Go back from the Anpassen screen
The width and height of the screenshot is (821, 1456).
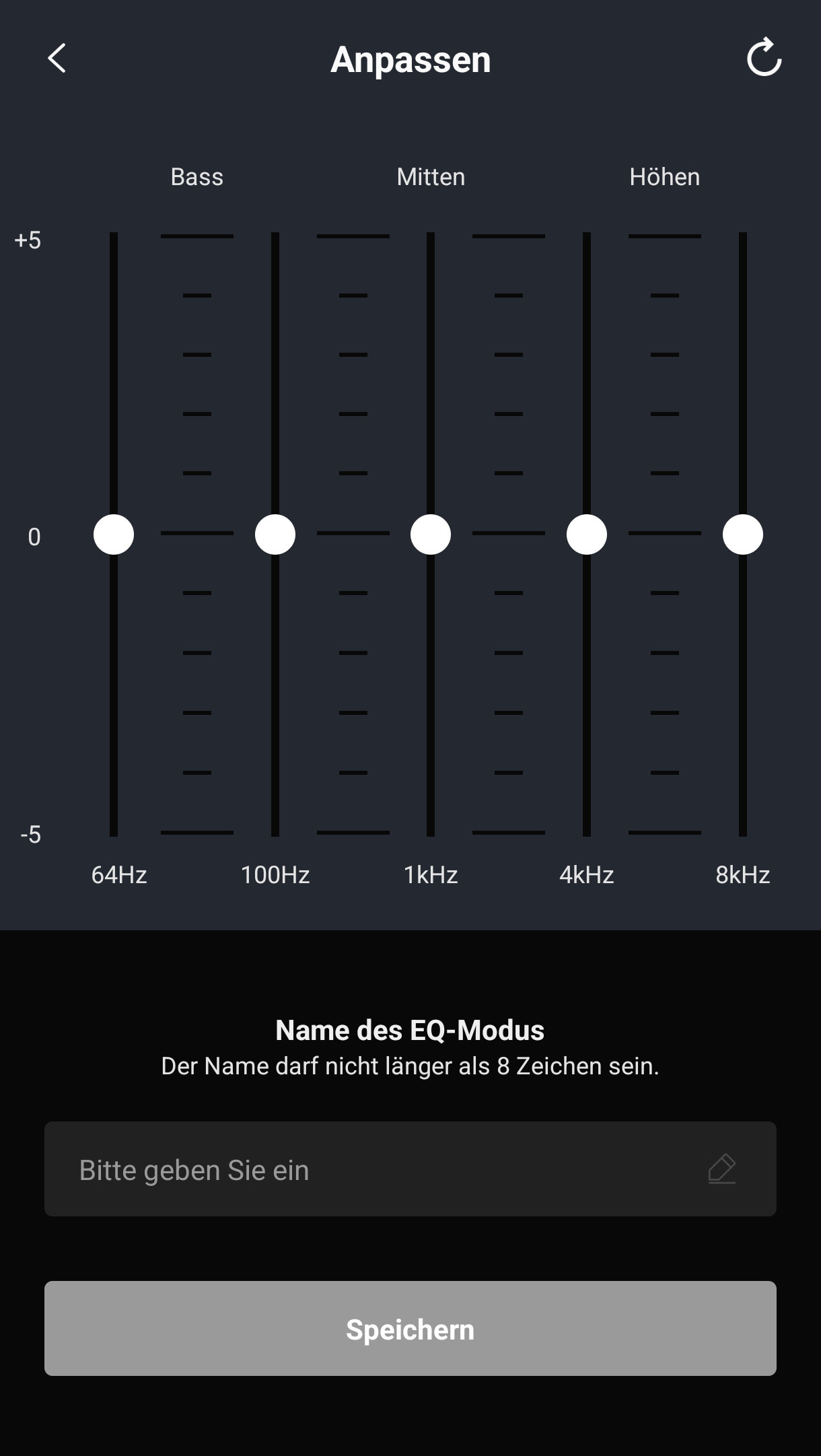pyautogui.click(x=57, y=59)
